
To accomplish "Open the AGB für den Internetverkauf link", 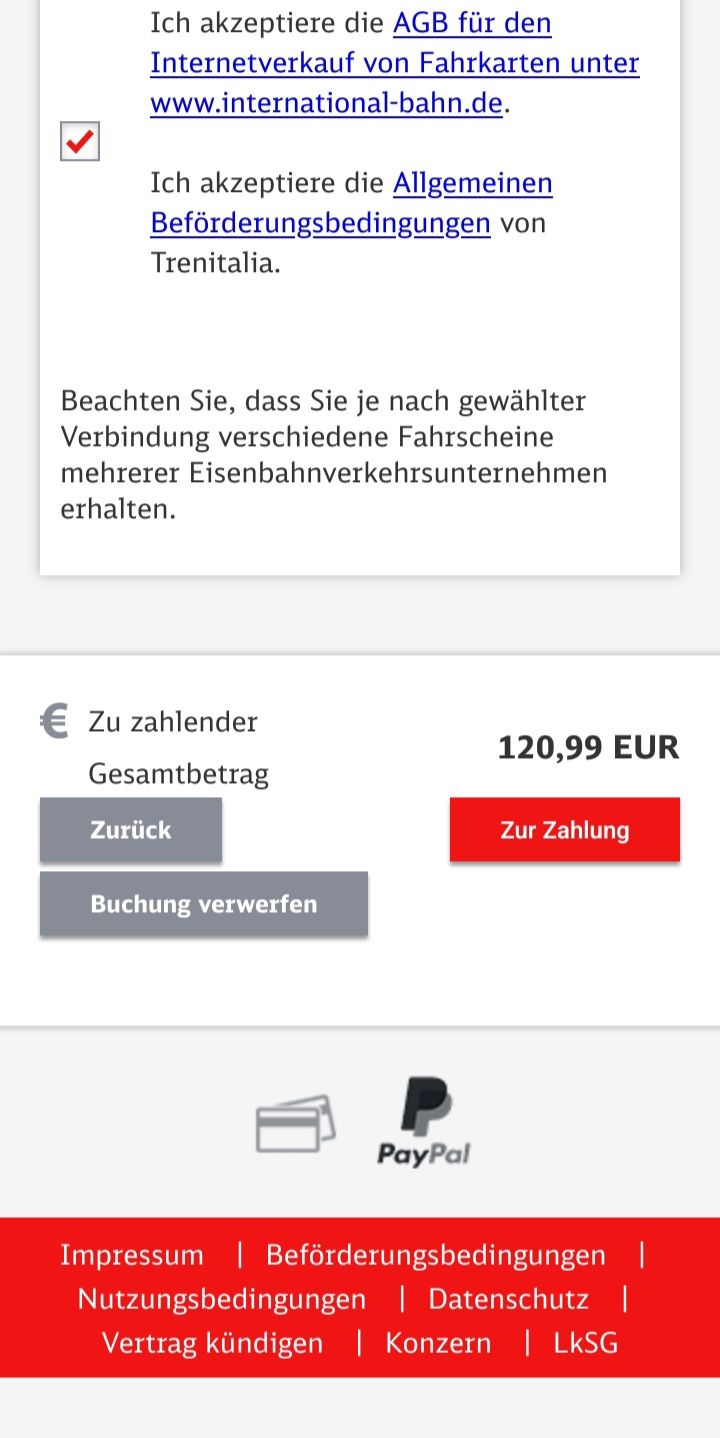I will coord(395,62).
